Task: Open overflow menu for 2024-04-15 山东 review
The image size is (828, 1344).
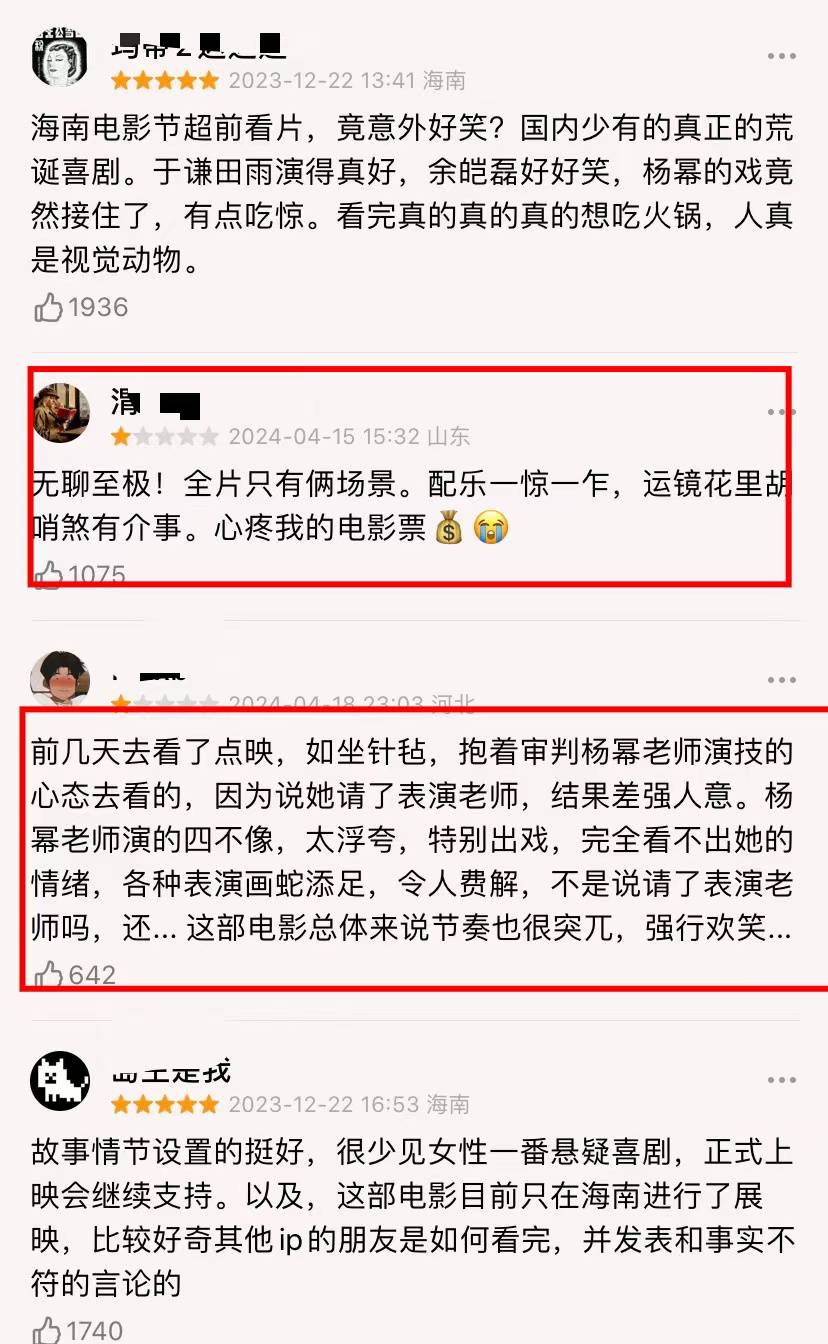Action: [x=781, y=412]
